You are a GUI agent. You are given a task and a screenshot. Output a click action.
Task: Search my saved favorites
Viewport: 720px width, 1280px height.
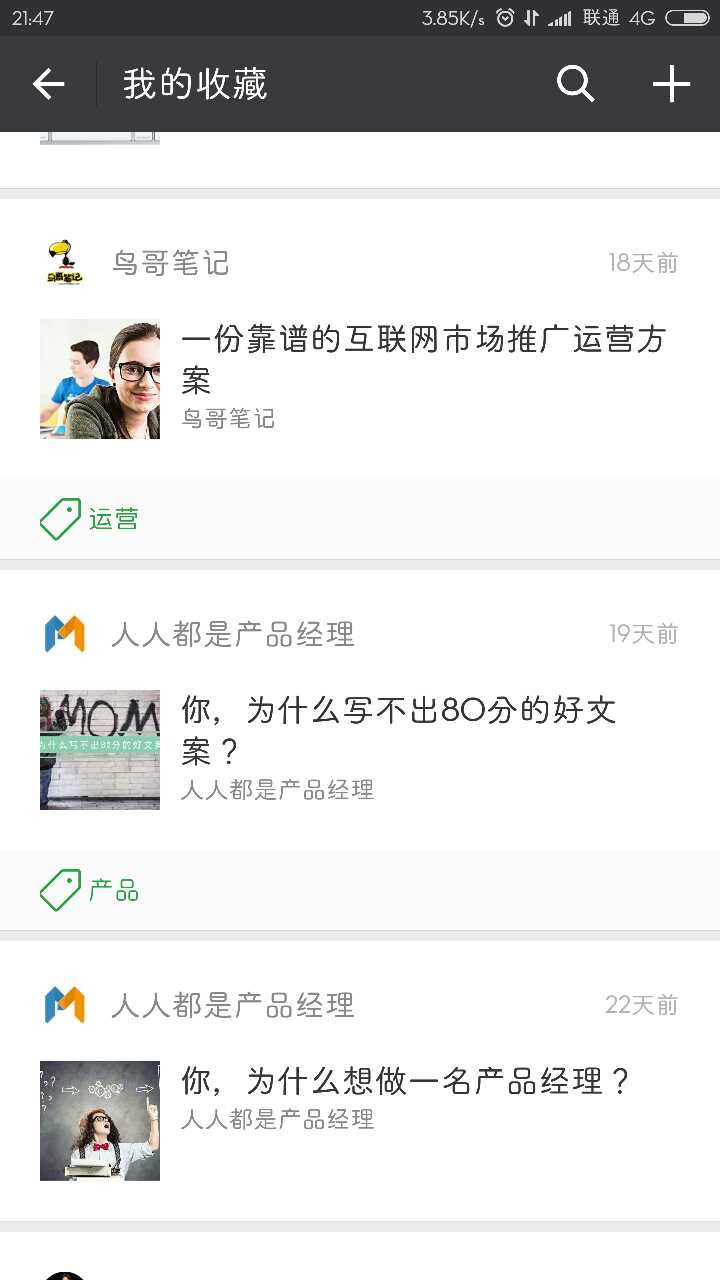click(575, 85)
